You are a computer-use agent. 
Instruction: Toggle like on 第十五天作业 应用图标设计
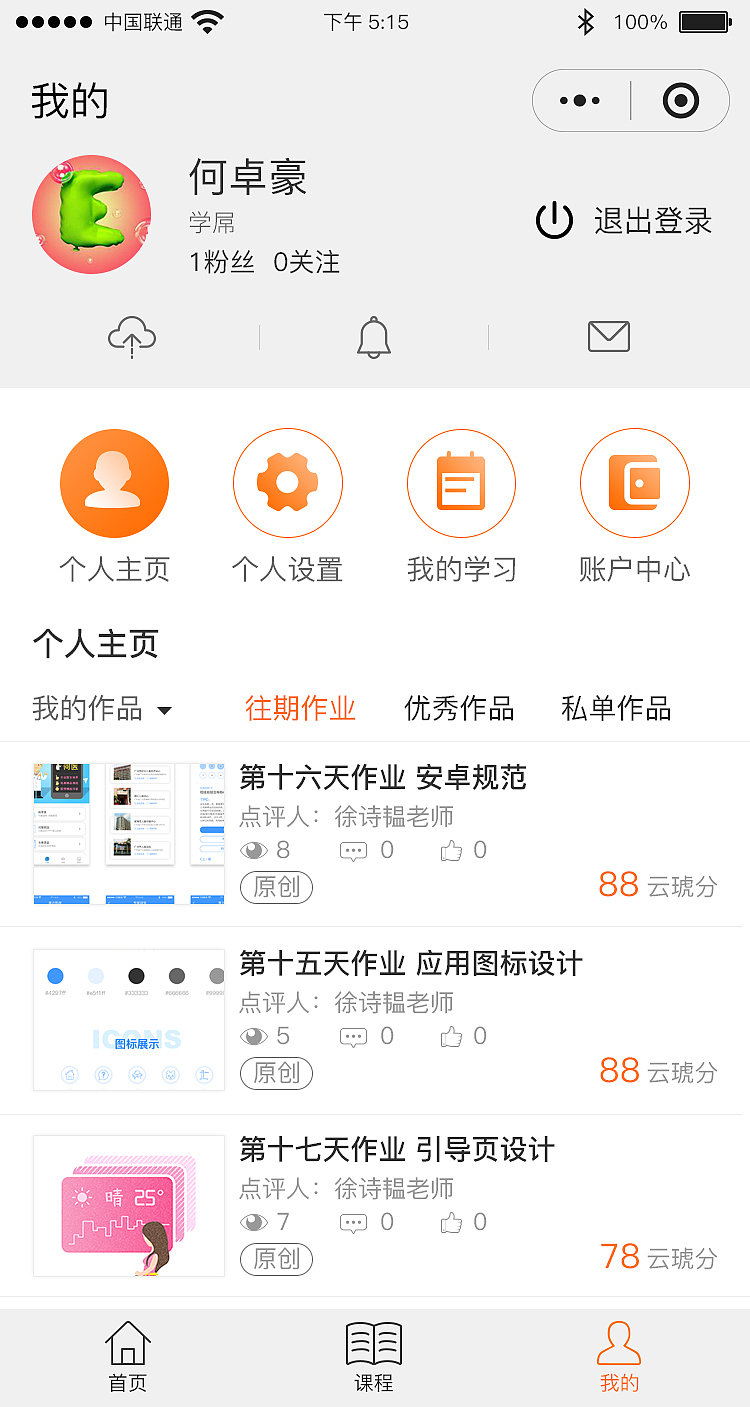(452, 1036)
